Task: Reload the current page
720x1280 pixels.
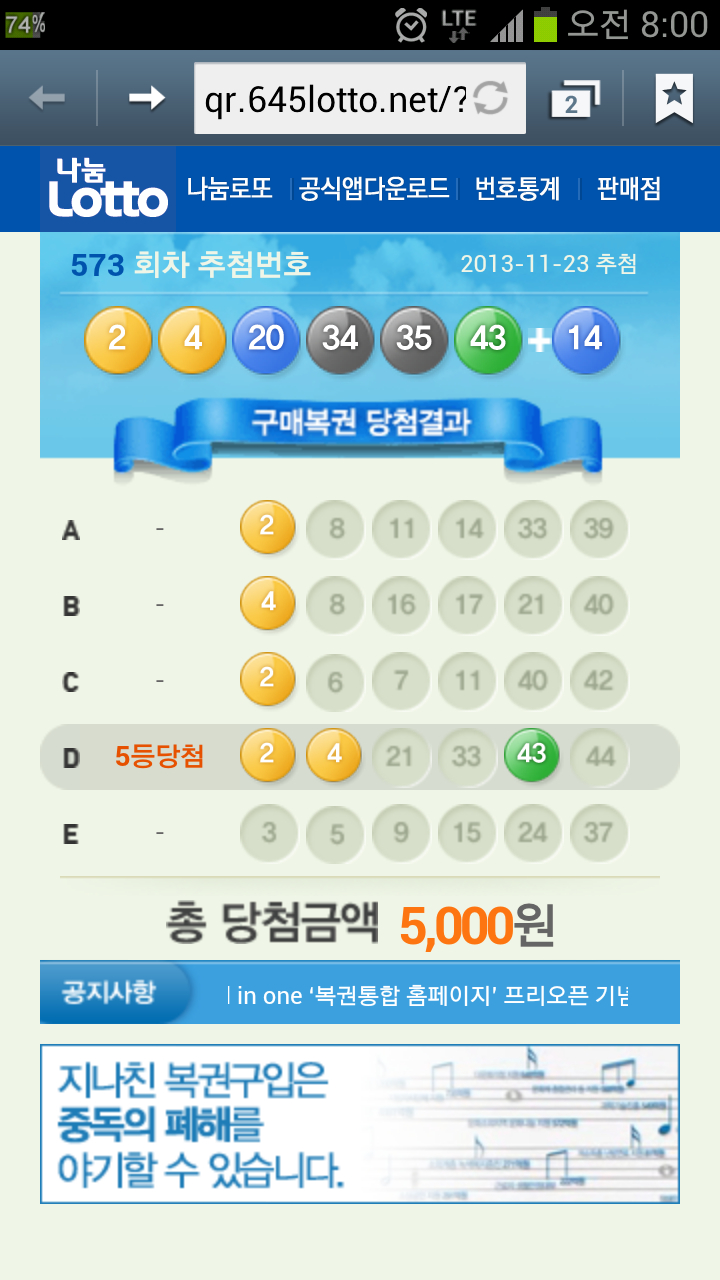Action: pyautogui.click(x=491, y=98)
